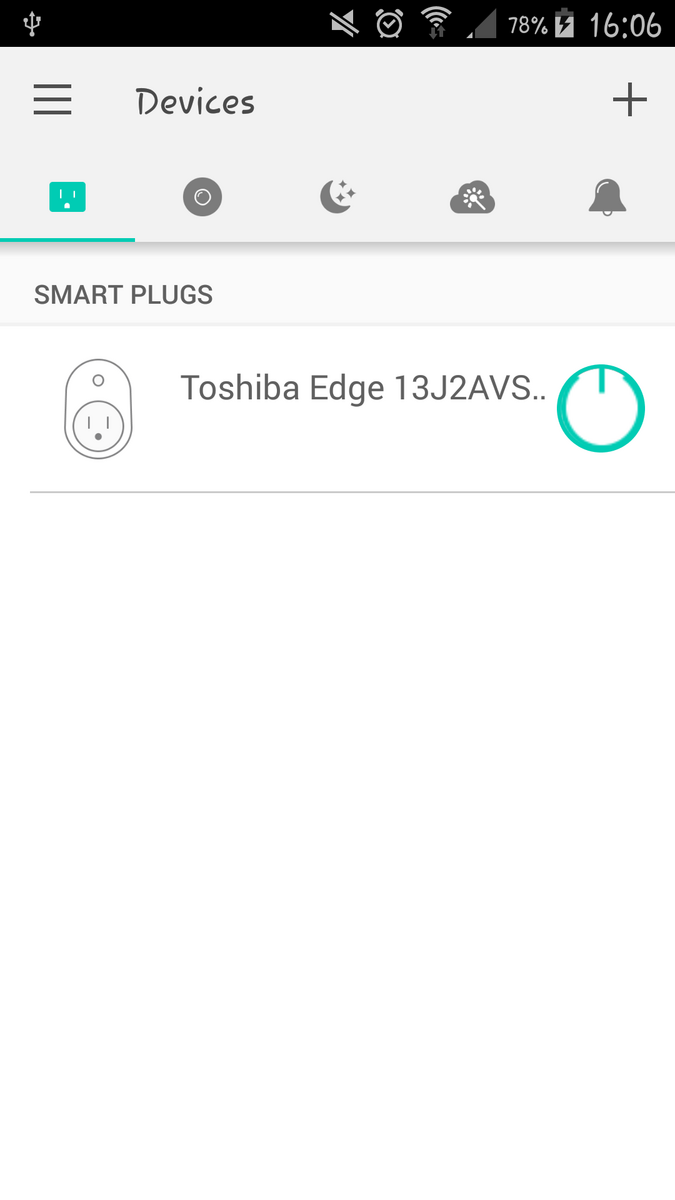Open the hamburger drawer menu

click(x=52, y=100)
